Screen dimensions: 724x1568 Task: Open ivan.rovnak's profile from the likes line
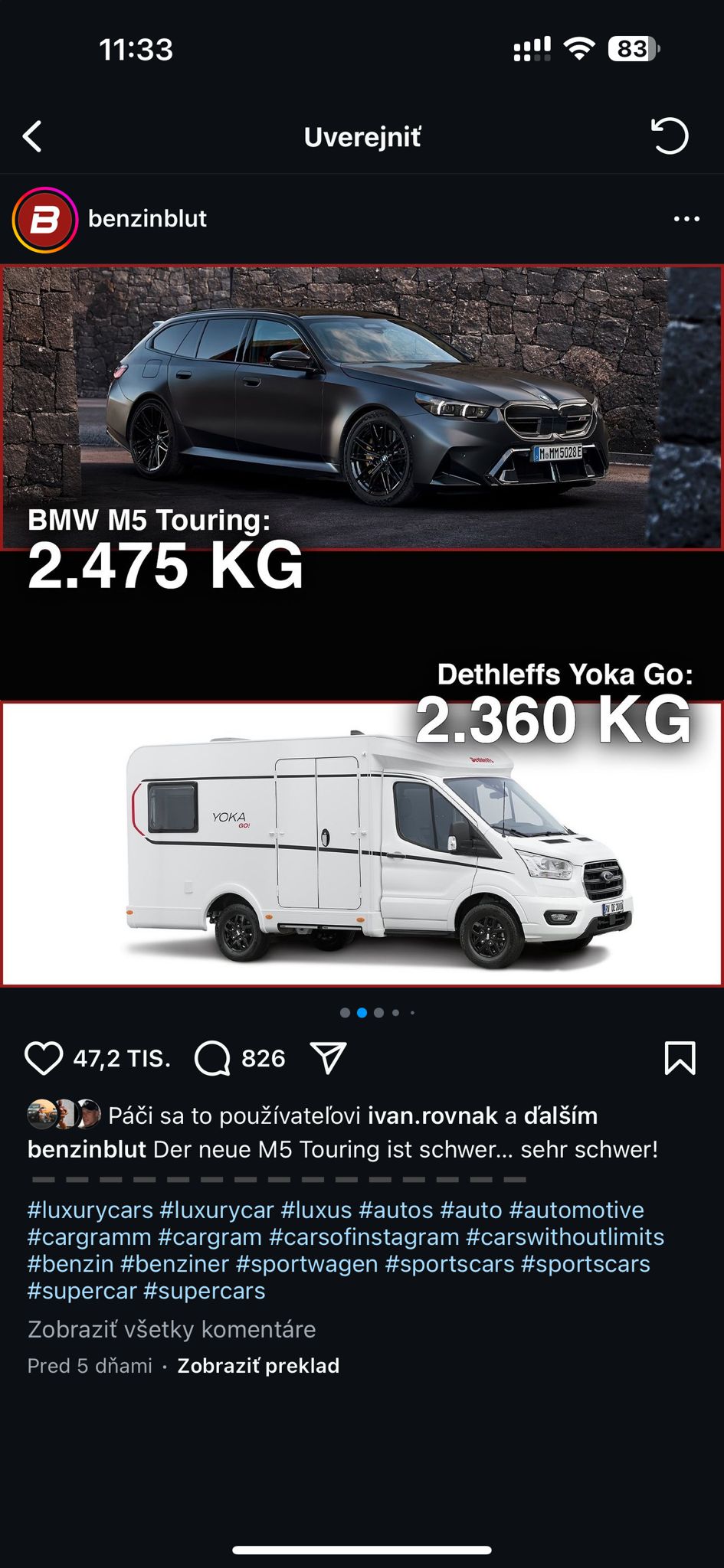pos(433,1116)
